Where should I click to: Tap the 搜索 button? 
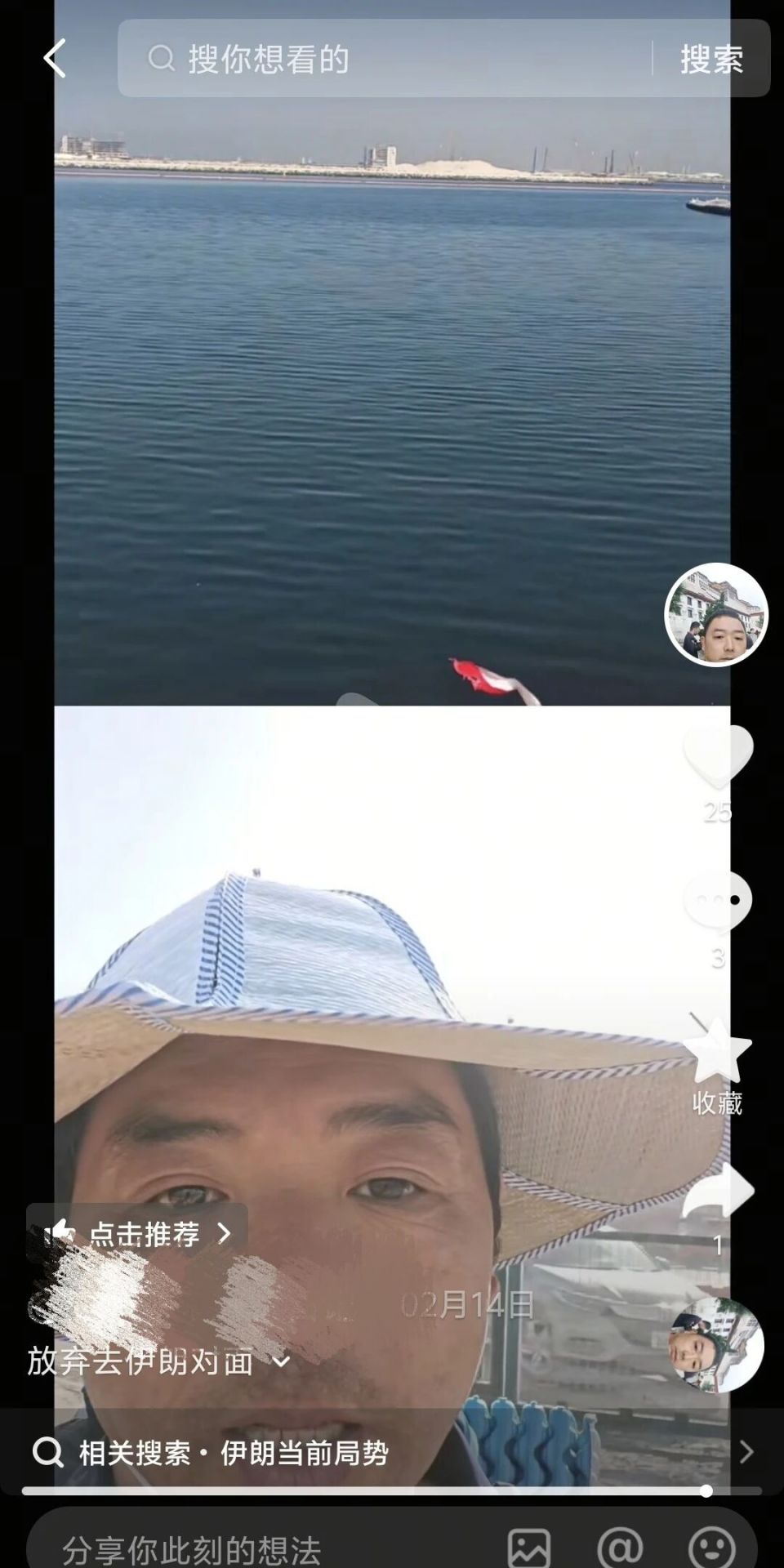click(711, 59)
